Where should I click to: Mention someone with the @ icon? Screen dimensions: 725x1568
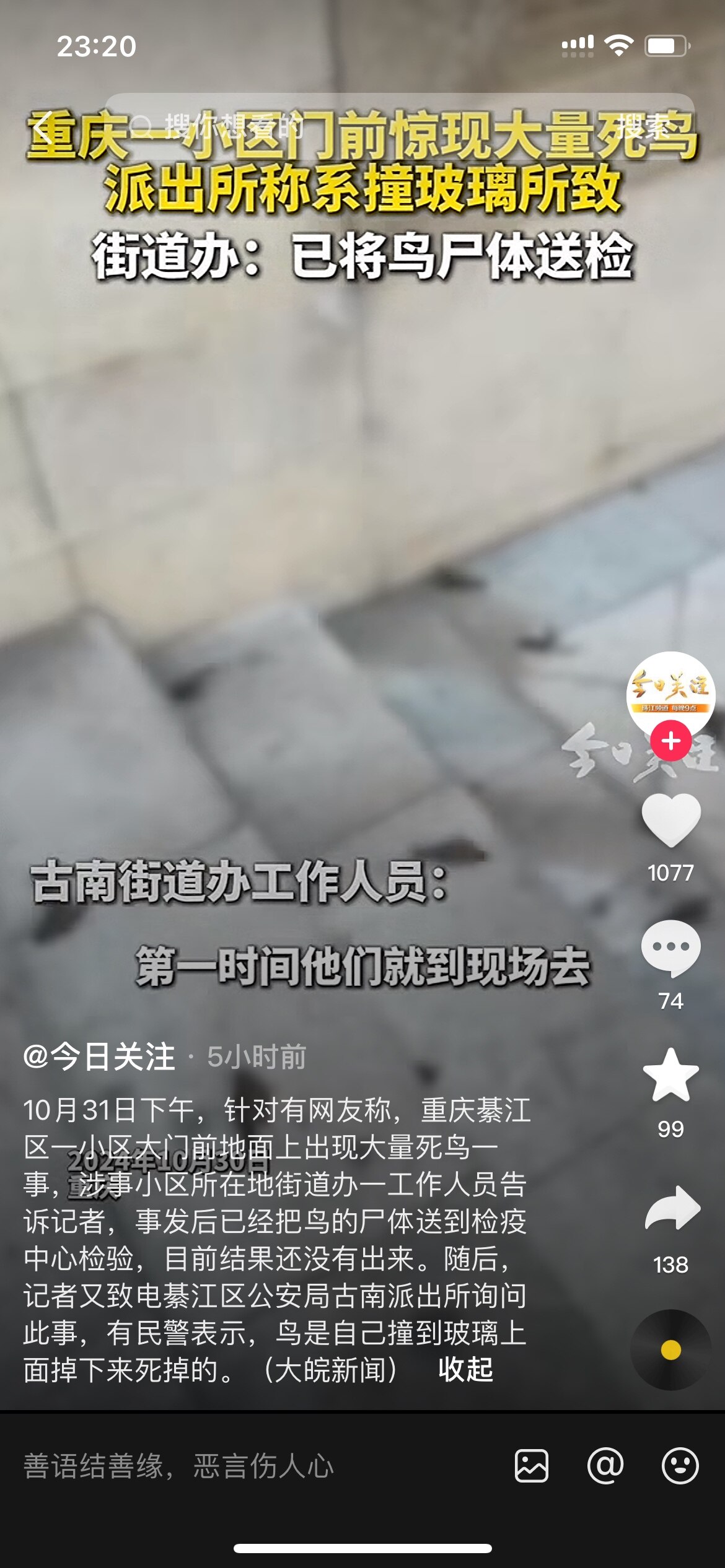coord(605,1466)
